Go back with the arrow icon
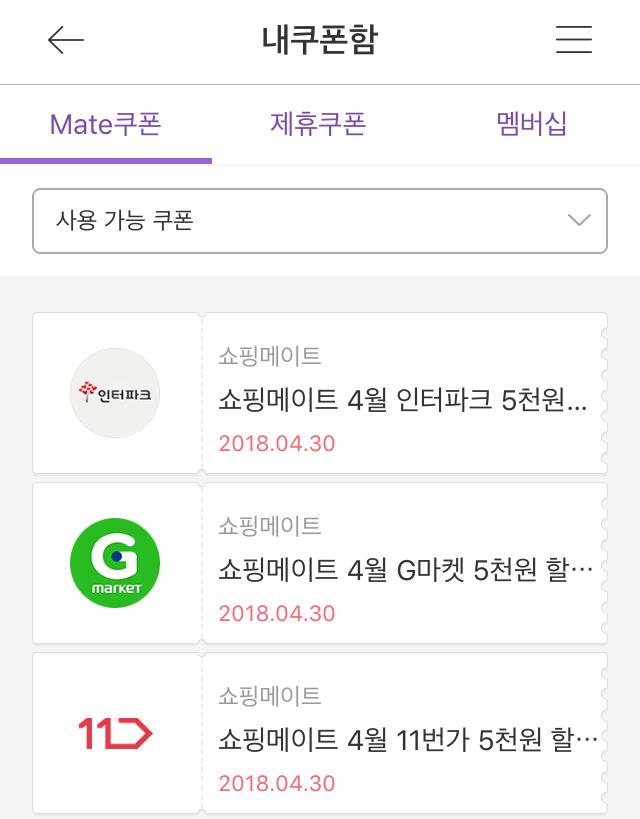 tap(66, 40)
